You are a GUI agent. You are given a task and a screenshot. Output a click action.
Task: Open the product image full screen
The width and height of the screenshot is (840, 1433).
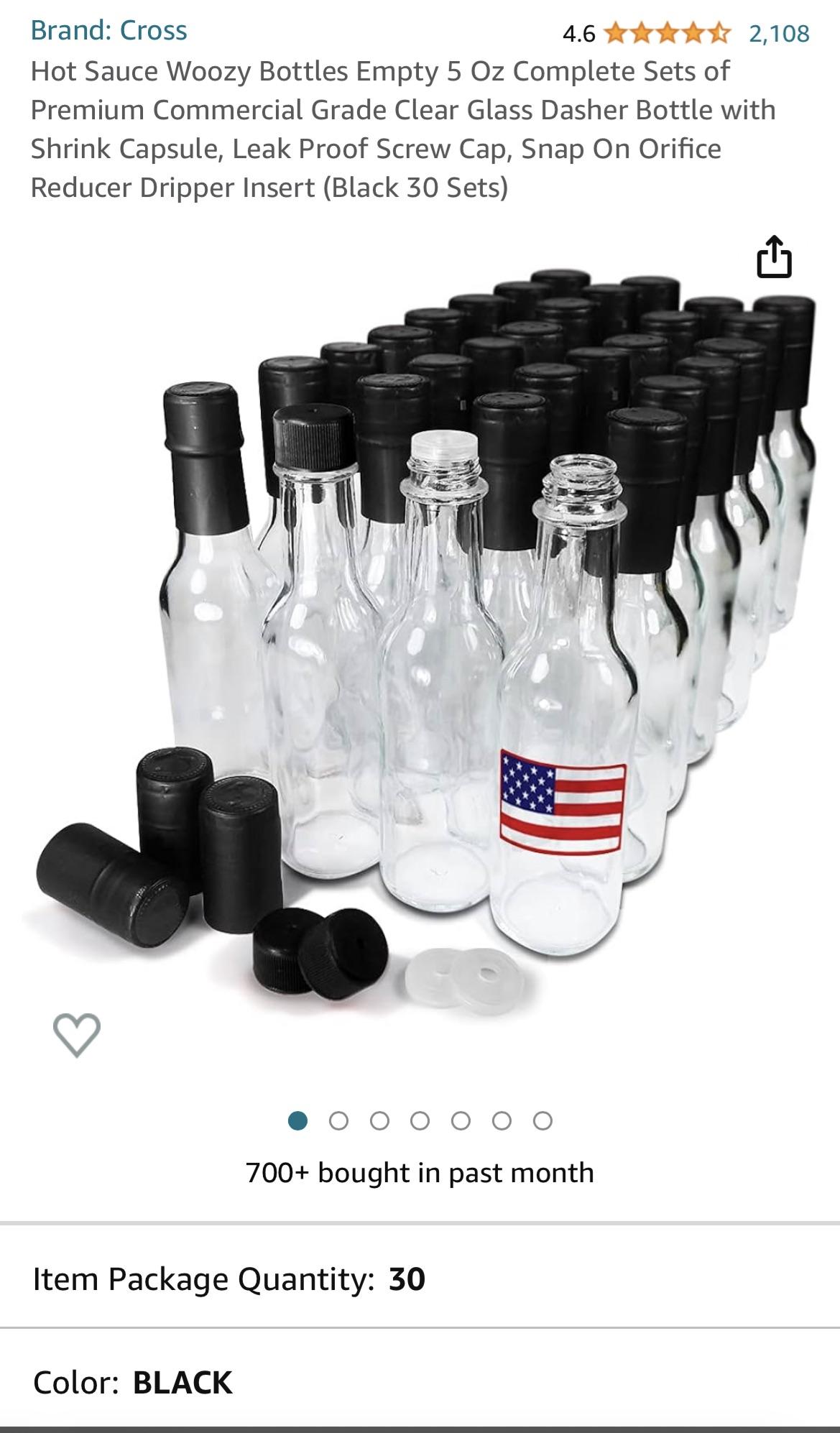(420, 647)
